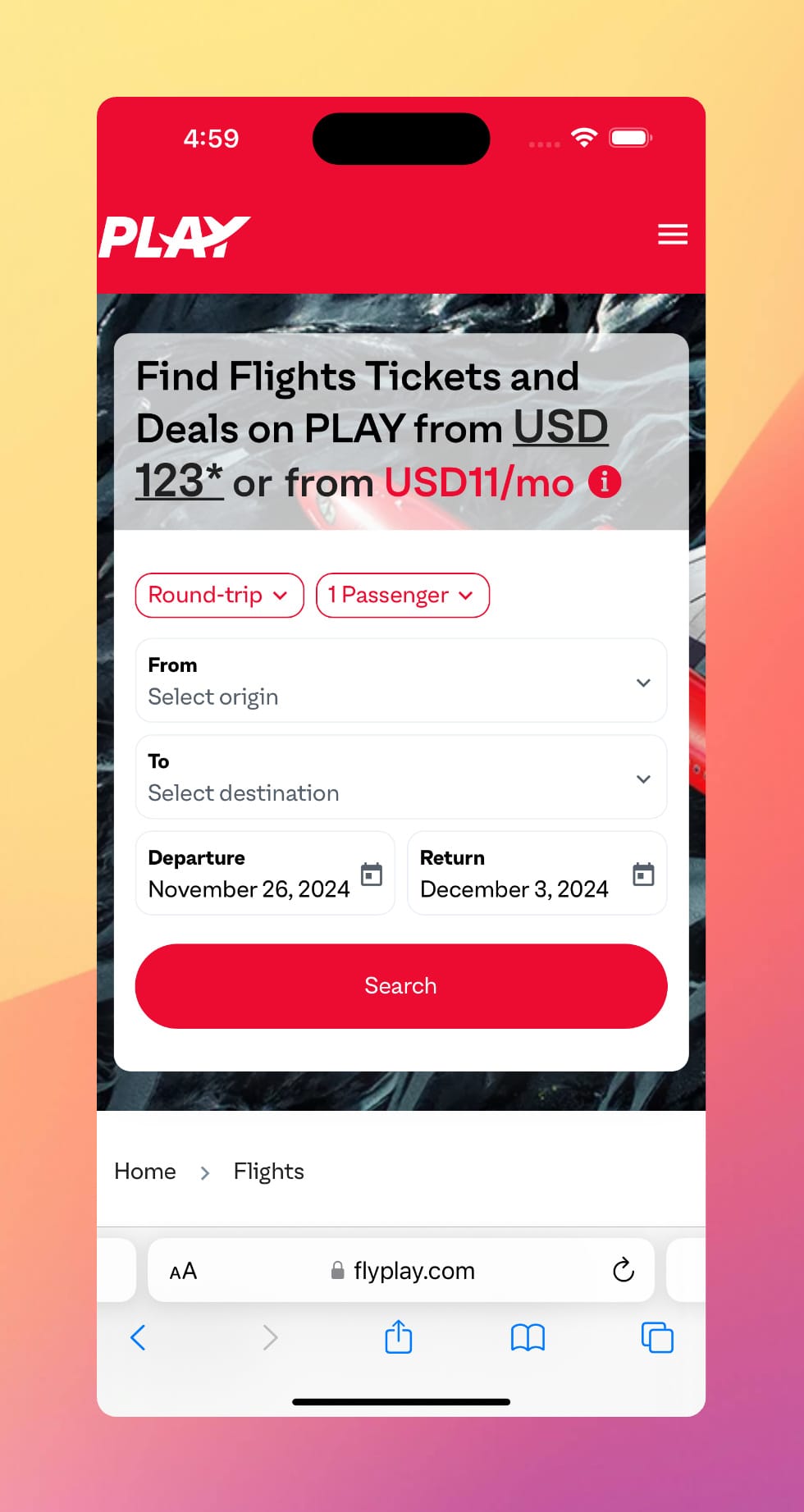Show open browser tabs

tap(657, 1338)
